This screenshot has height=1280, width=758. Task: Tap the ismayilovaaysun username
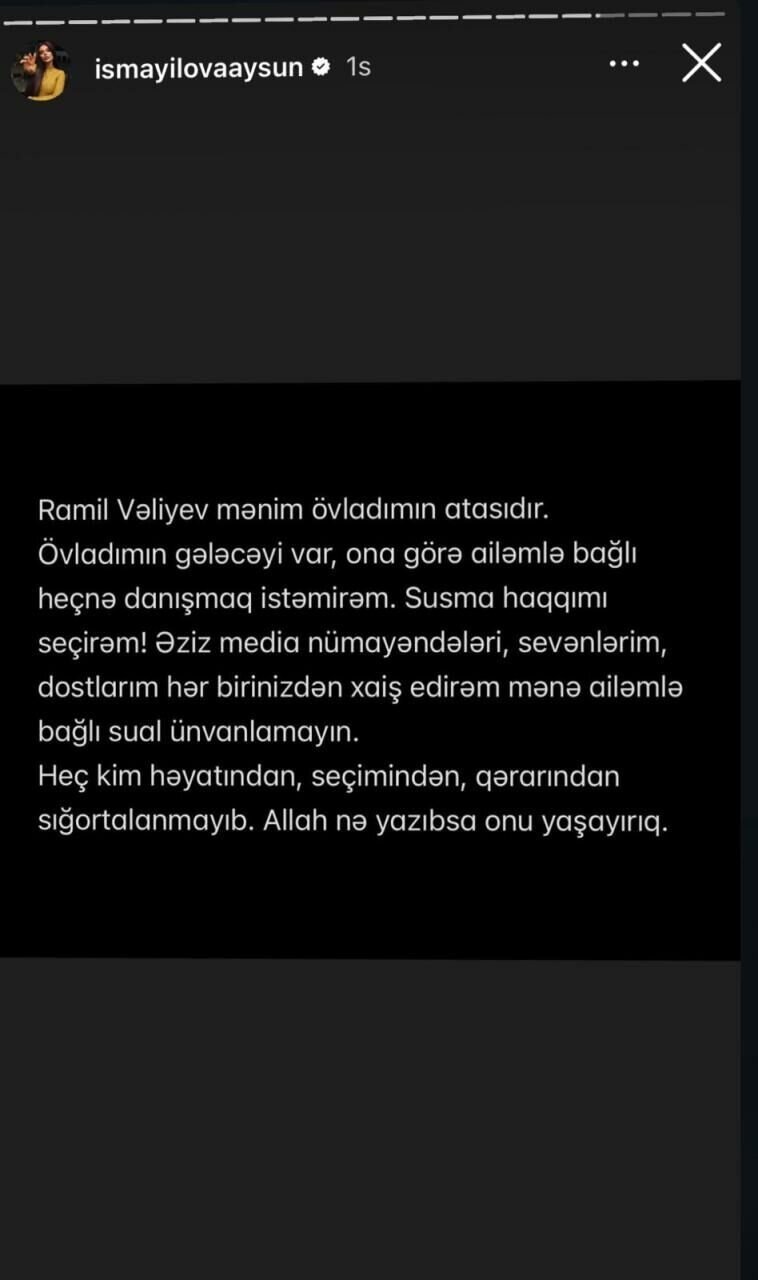click(198, 67)
